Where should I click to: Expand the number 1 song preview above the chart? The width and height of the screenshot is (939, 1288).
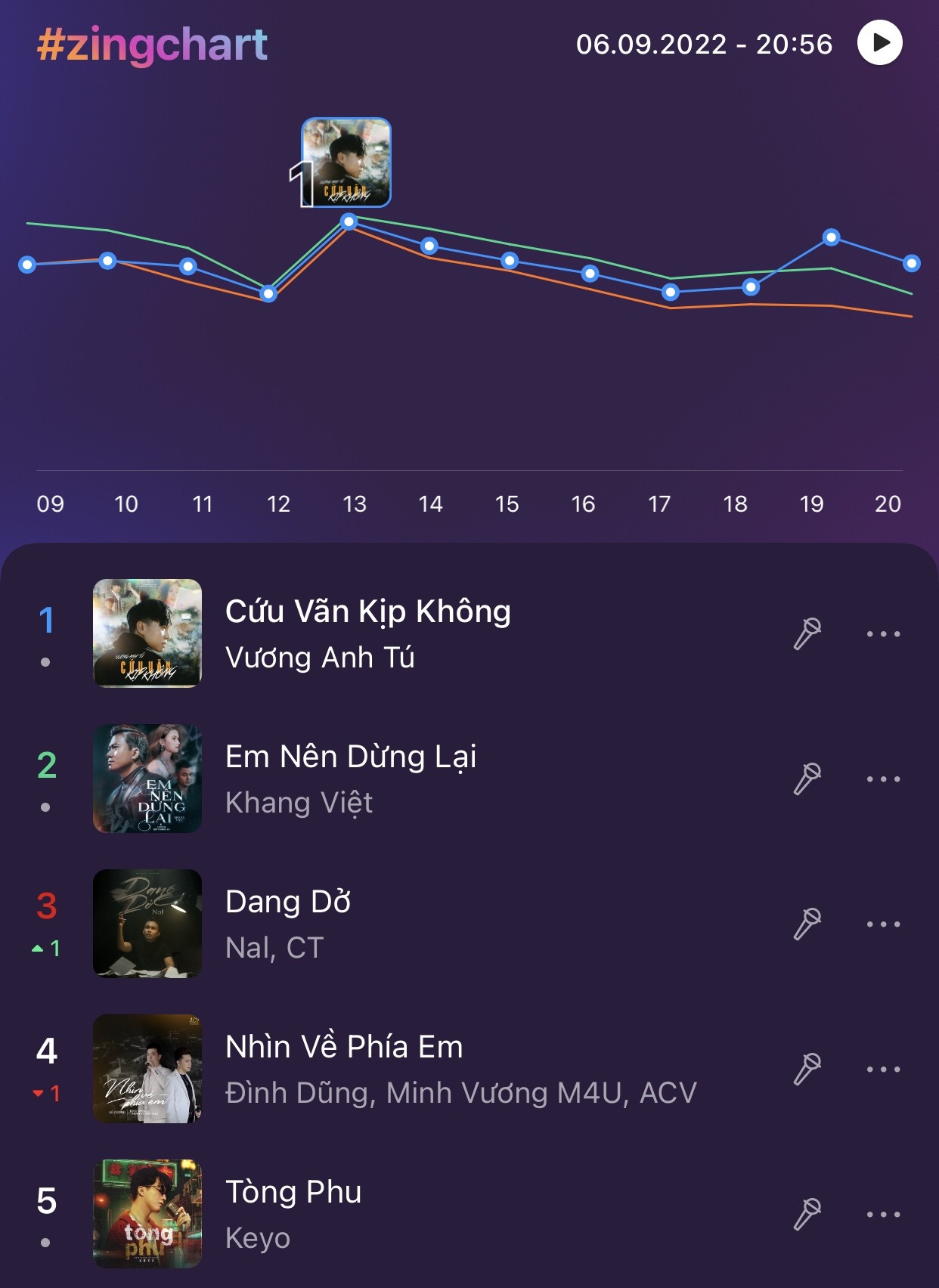tap(346, 161)
